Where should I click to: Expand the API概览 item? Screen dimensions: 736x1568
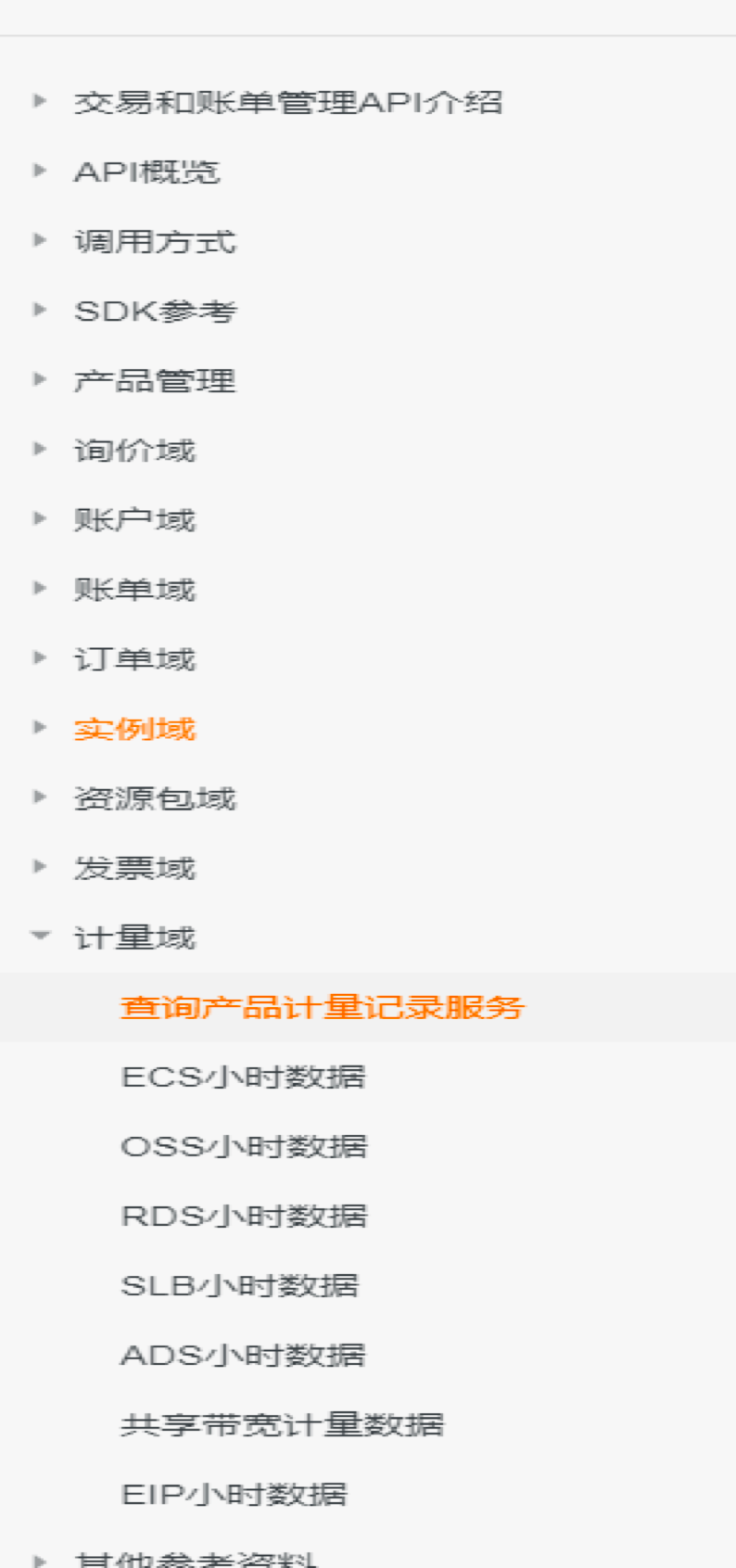(146, 172)
